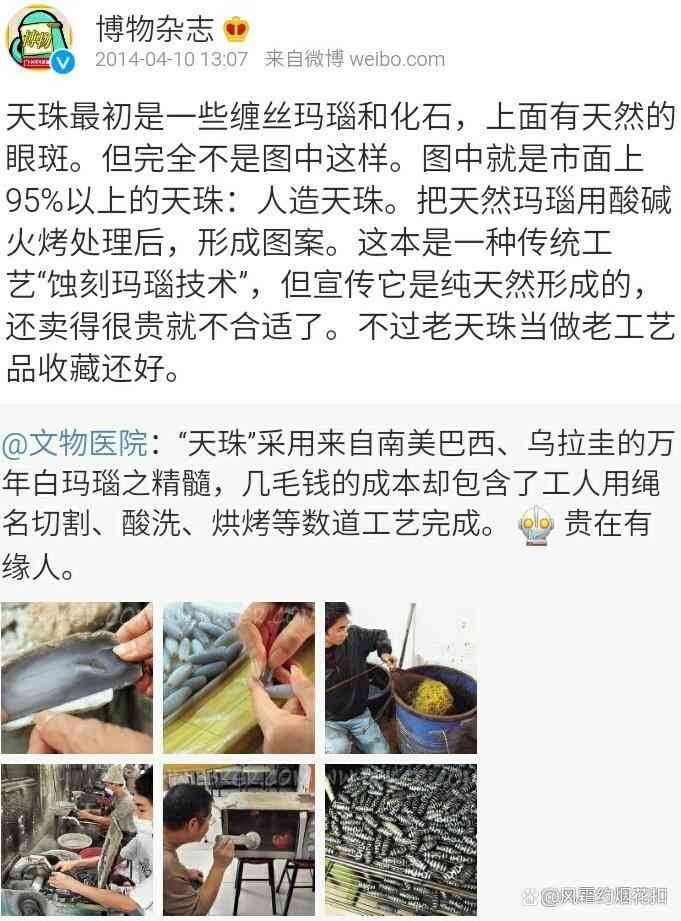View the photo of the hand-held agate slice
Viewport: 681px width, 921px height.
point(77,677)
